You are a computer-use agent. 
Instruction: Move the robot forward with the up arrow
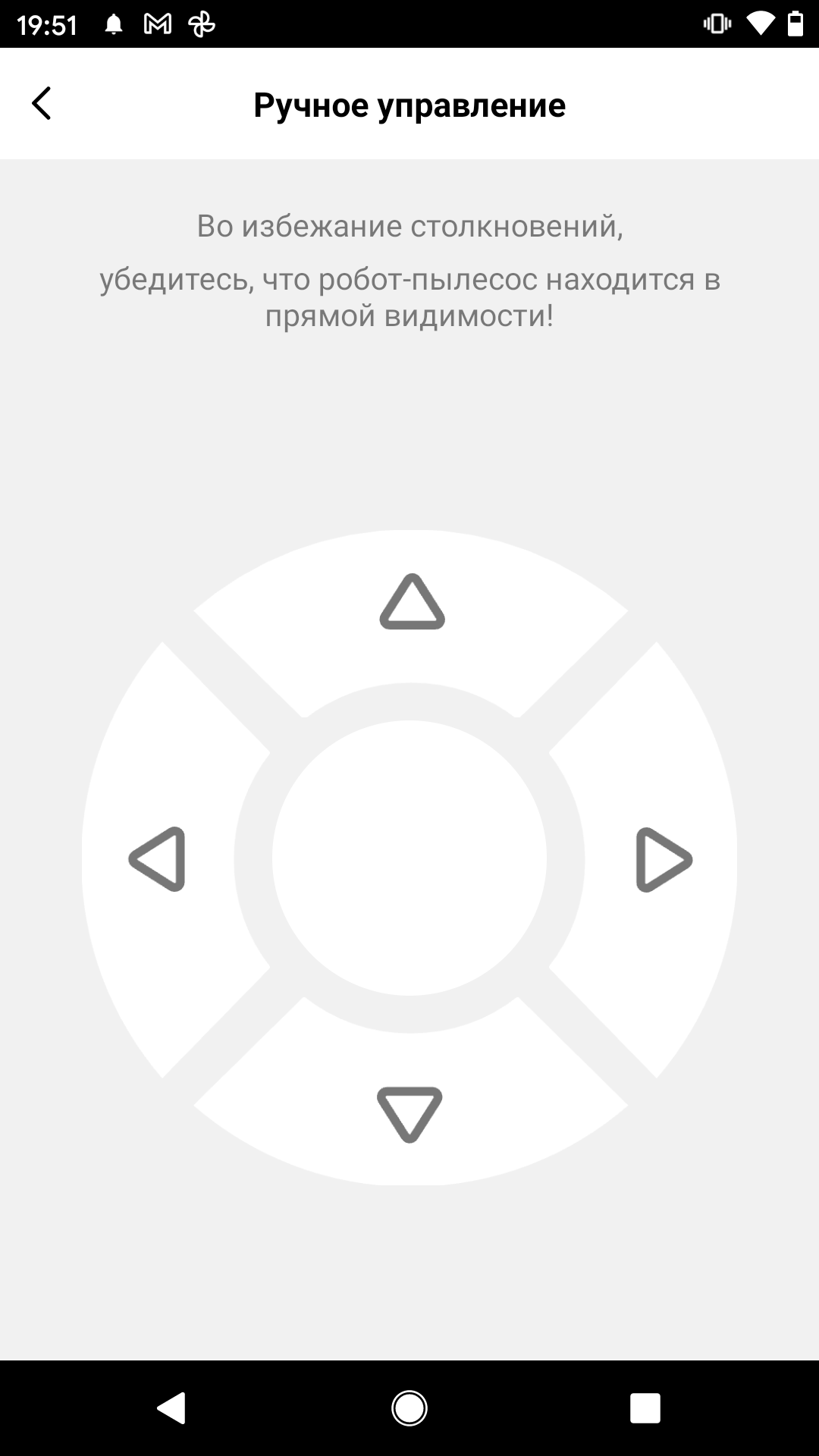coord(411,603)
